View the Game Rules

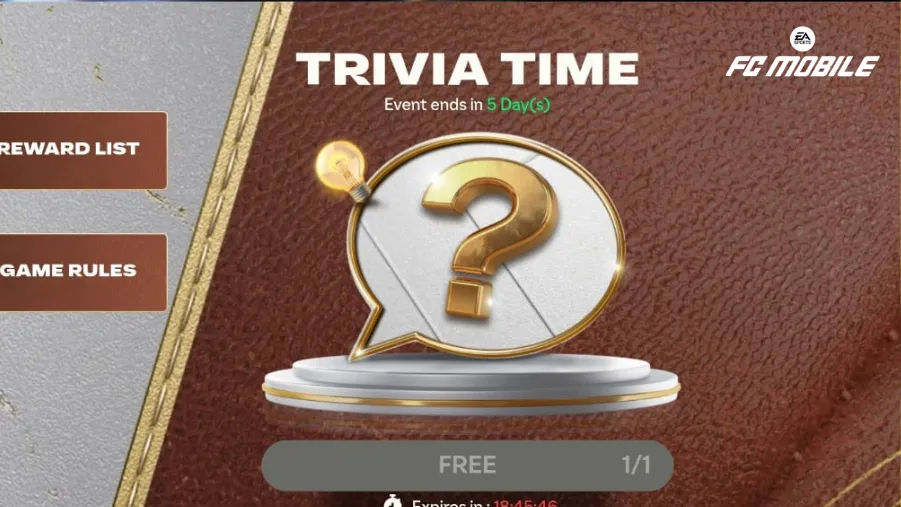(x=80, y=271)
